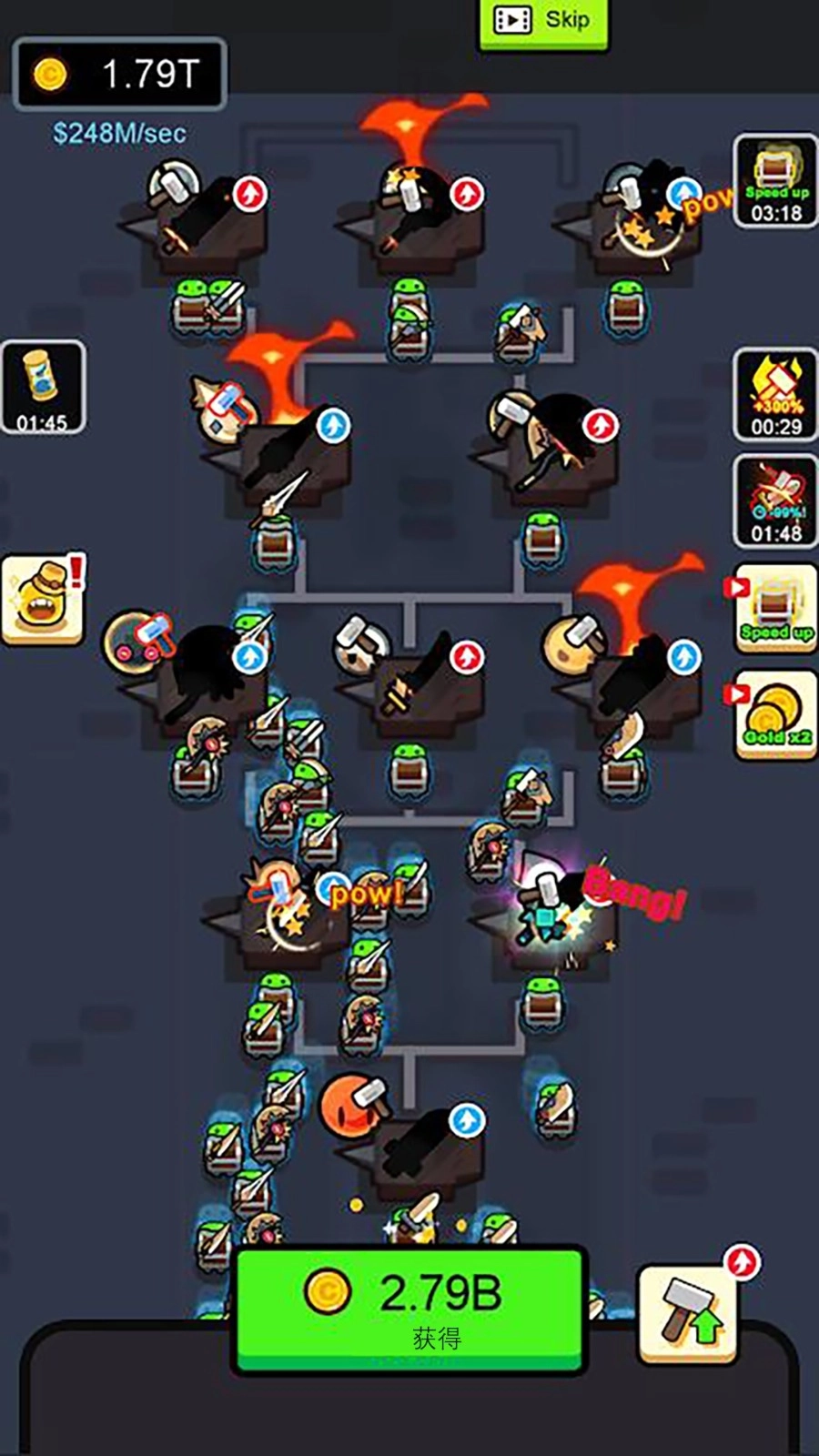Open the hammer upgrade button
Image resolution: width=819 pixels, height=1456 pixels.
689,1311
